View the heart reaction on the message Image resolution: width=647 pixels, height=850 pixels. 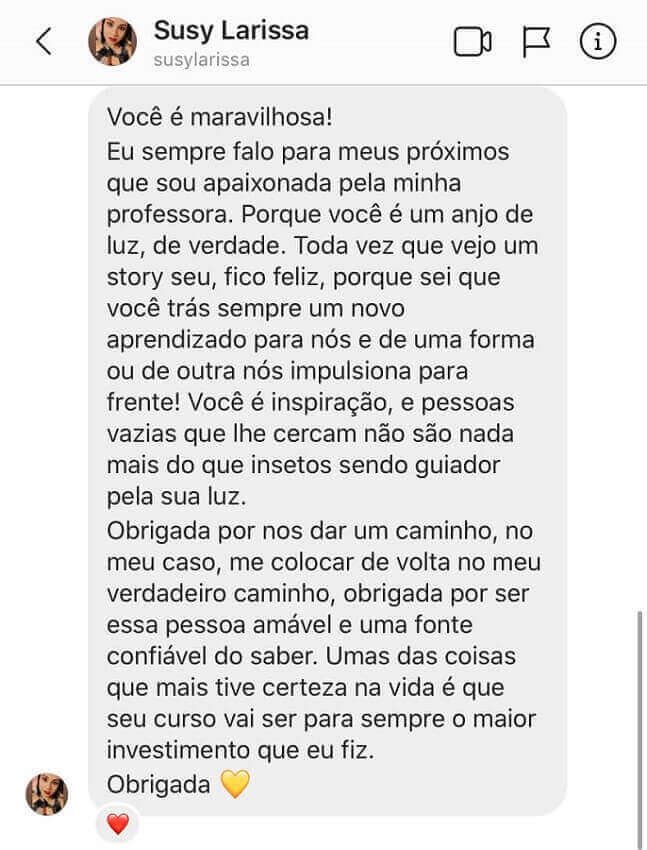point(118,824)
